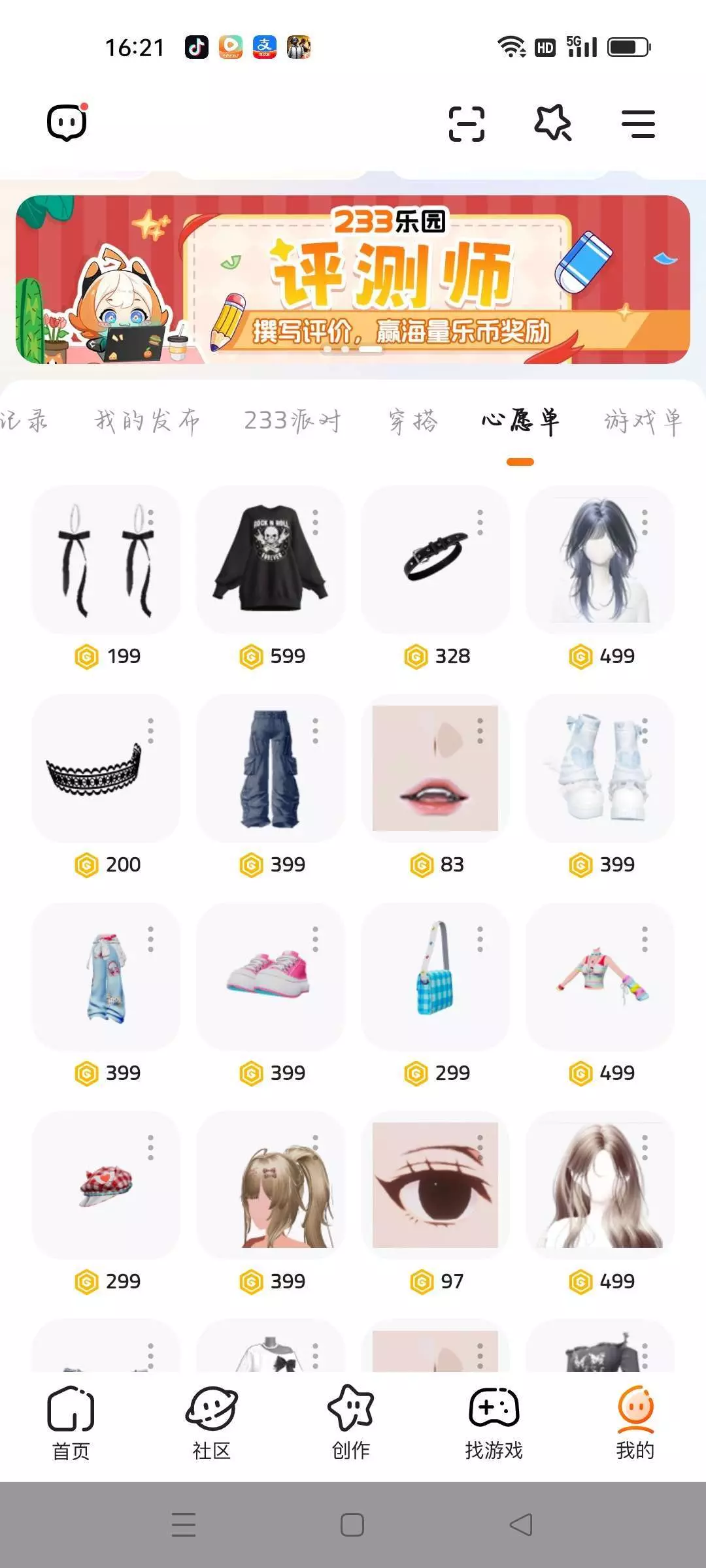Switch to the 穿搭 tab

click(x=412, y=420)
